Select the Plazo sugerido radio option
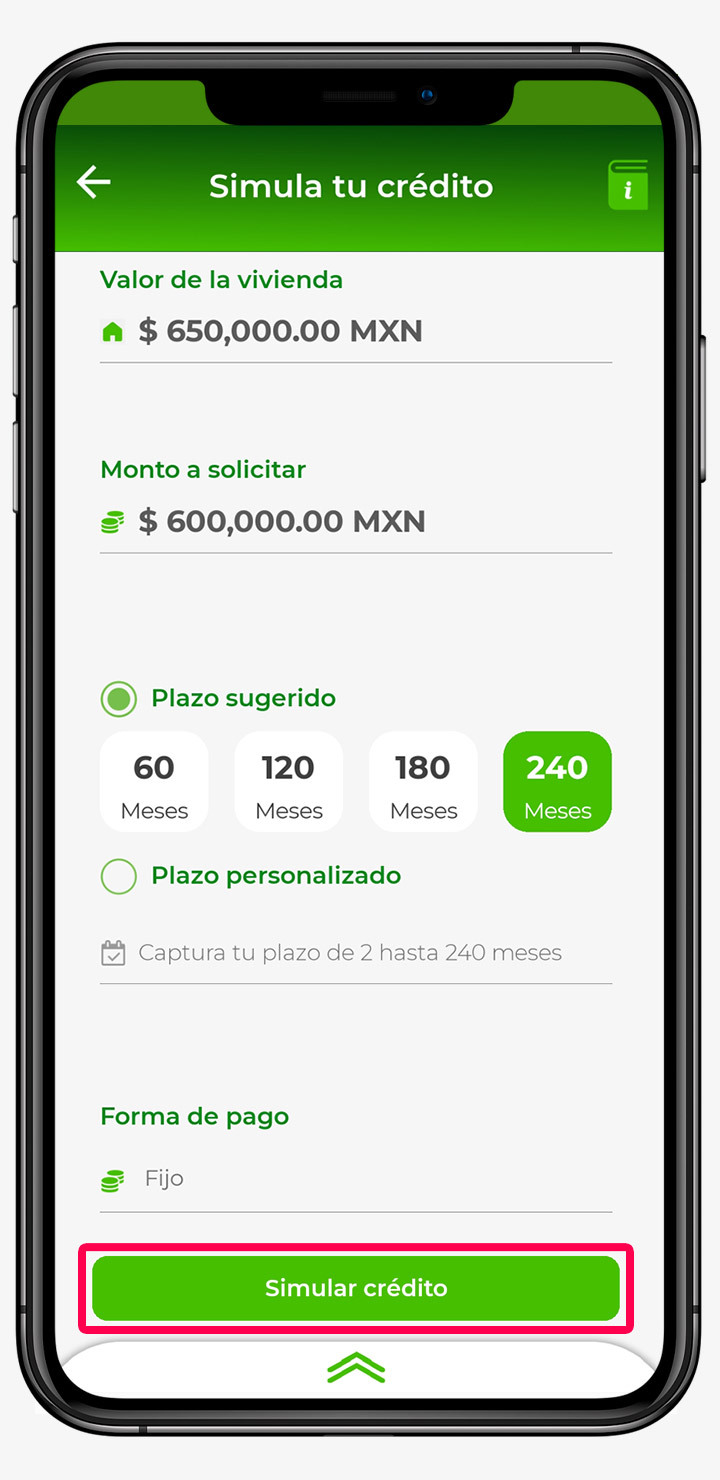Image resolution: width=720 pixels, height=1480 pixels. [119, 699]
